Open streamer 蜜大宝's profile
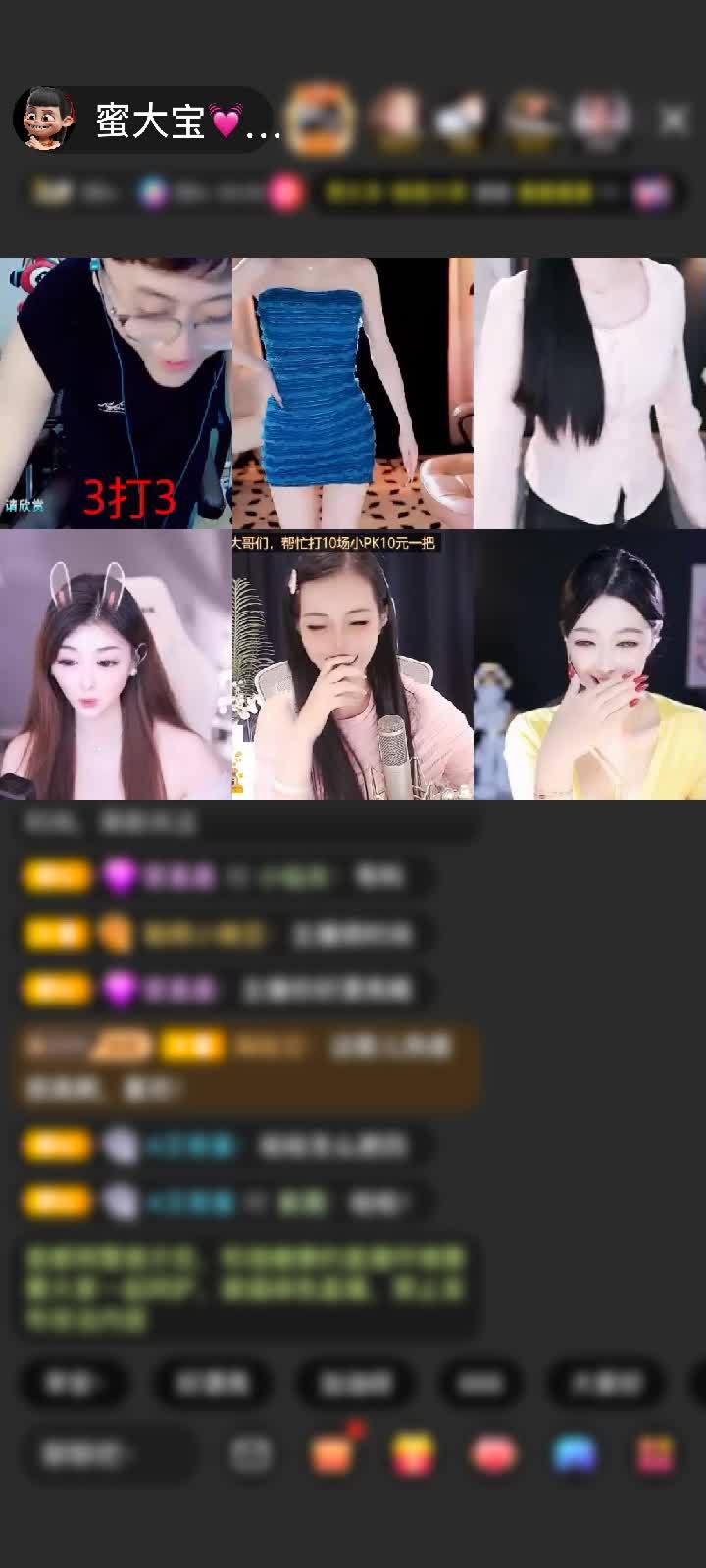The width and height of the screenshot is (706, 1568). coord(45,121)
